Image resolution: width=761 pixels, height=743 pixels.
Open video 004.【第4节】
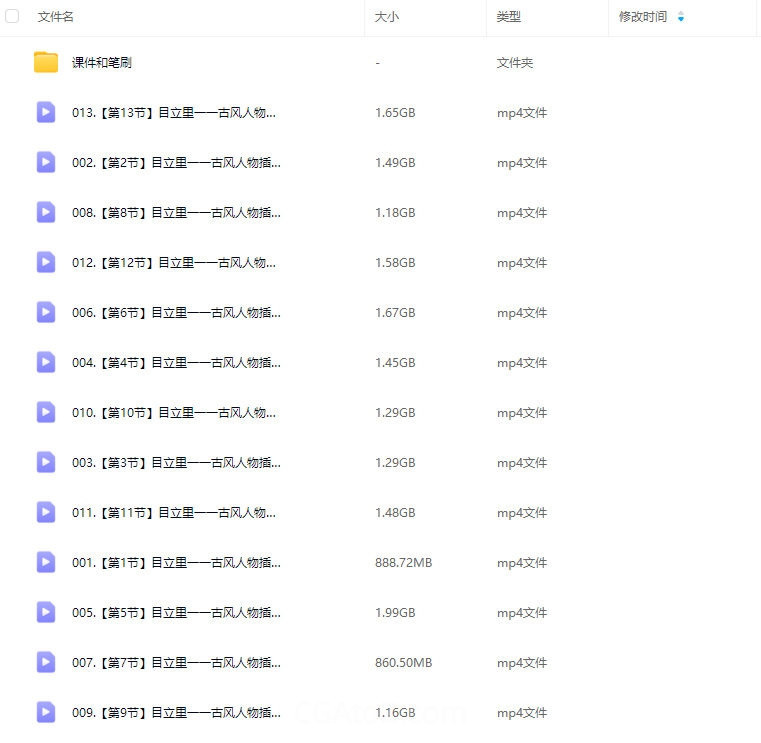coord(176,363)
